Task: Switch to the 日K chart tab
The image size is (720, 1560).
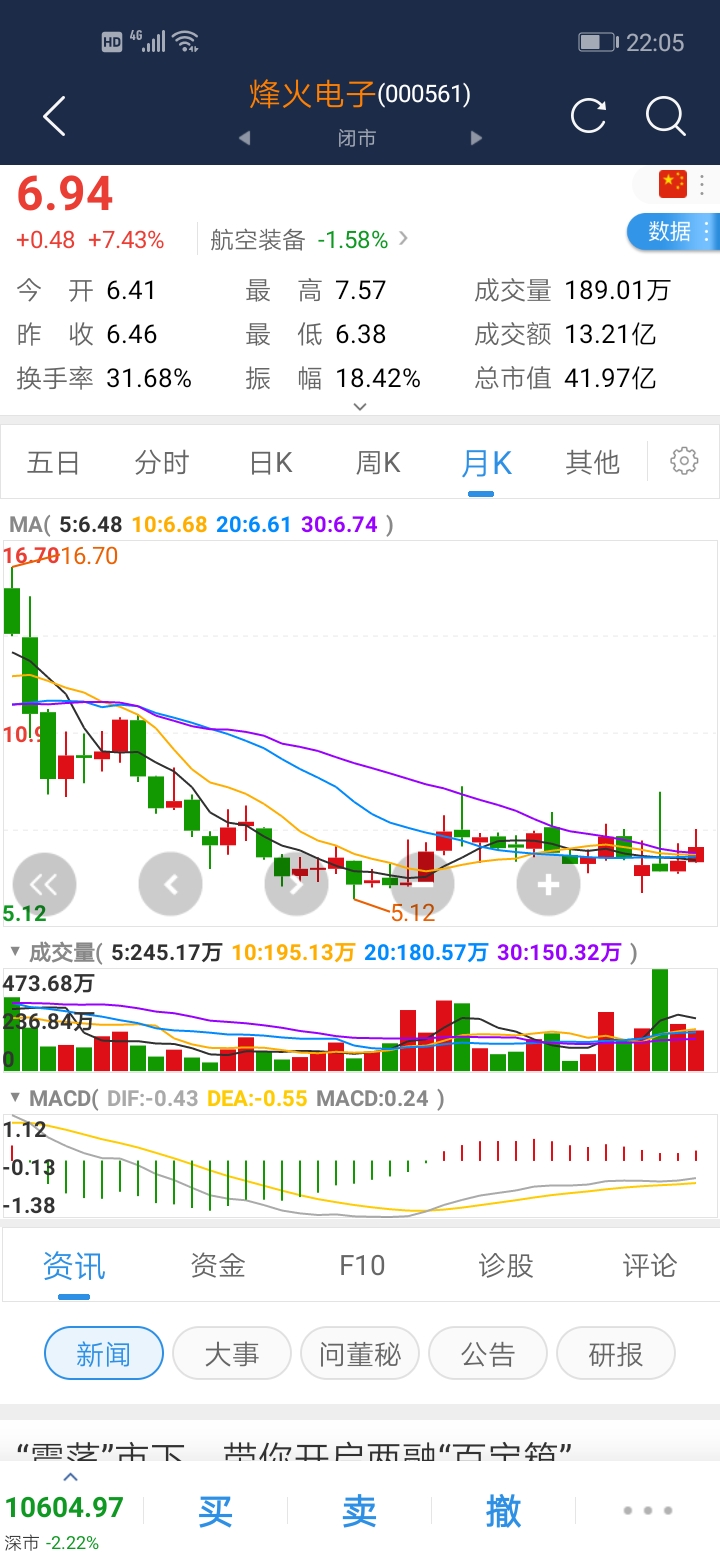Action: 271,462
